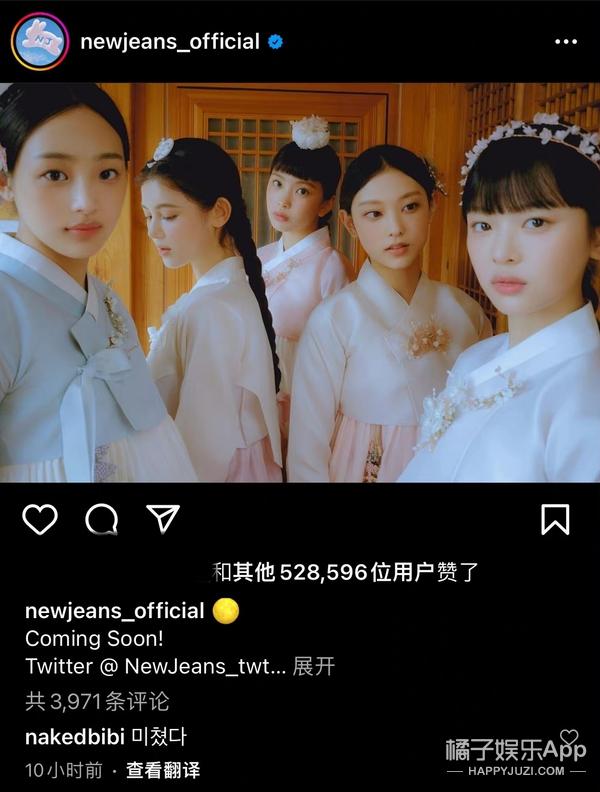600x792 pixels.
Task: Like this post with the heart icon
Action: pyautogui.click(x=40, y=518)
